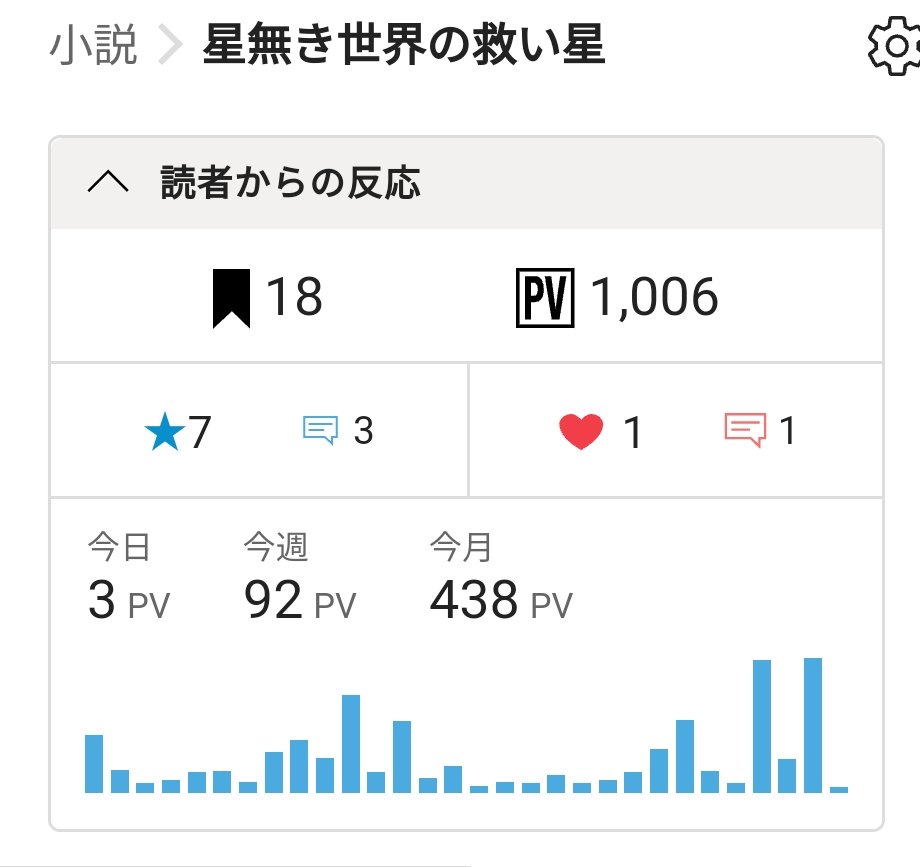Open the total PV 1,006 details

coord(617,298)
